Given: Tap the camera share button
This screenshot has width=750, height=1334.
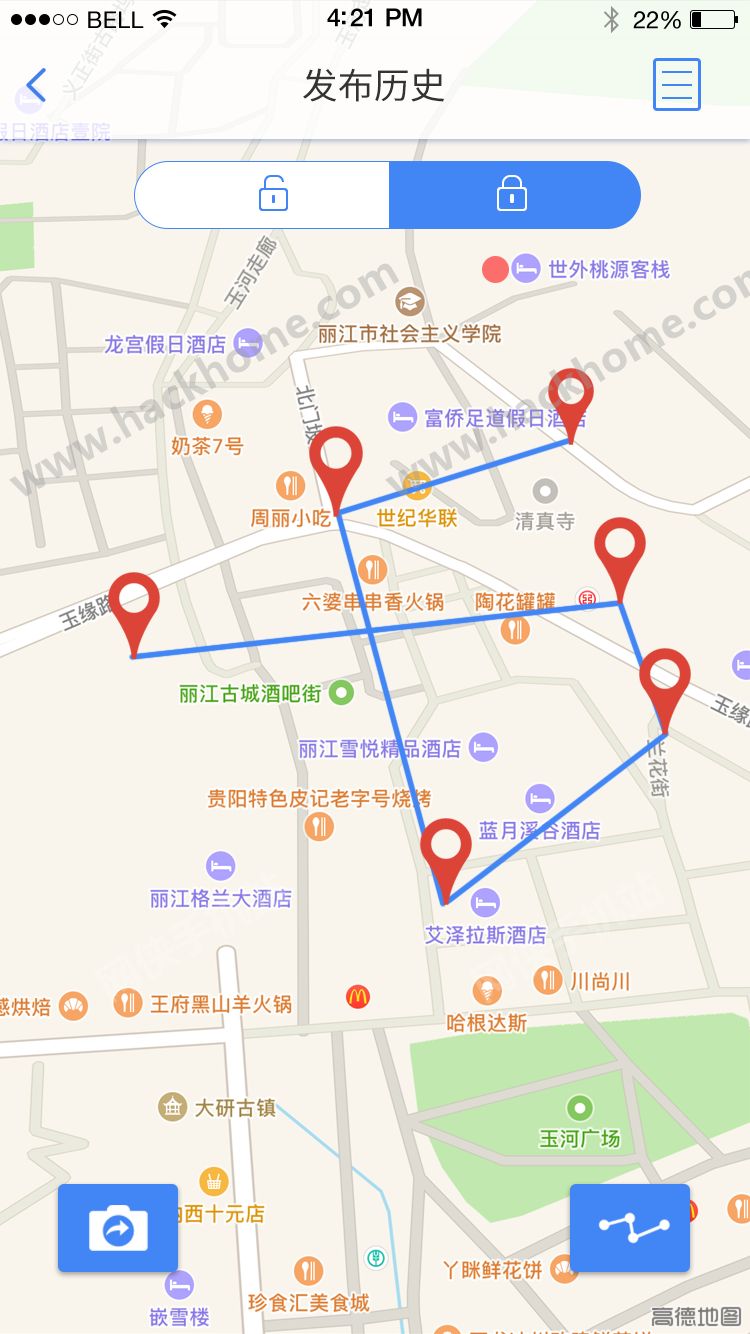Looking at the screenshot, I should coord(118,1228).
